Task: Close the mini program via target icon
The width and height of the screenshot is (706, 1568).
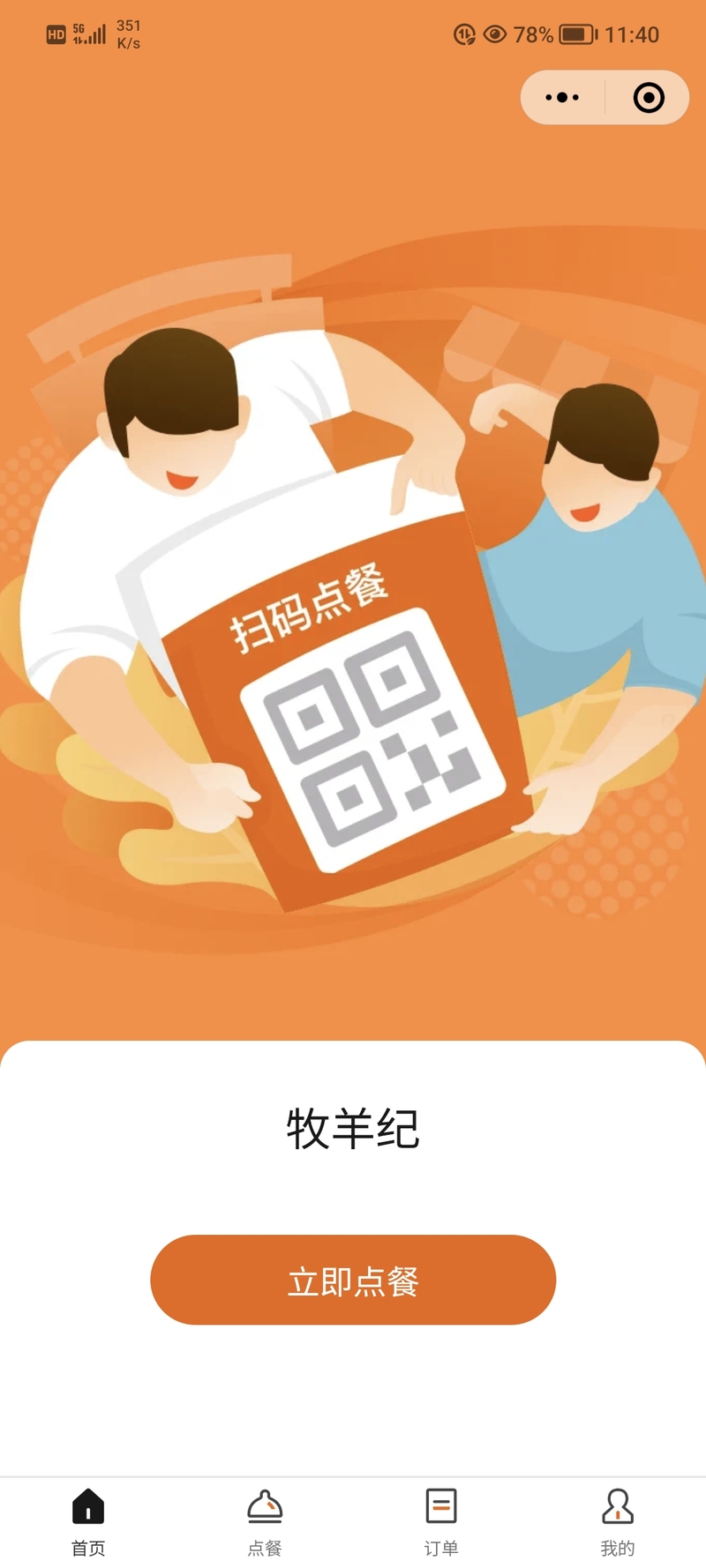Action: [x=649, y=98]
